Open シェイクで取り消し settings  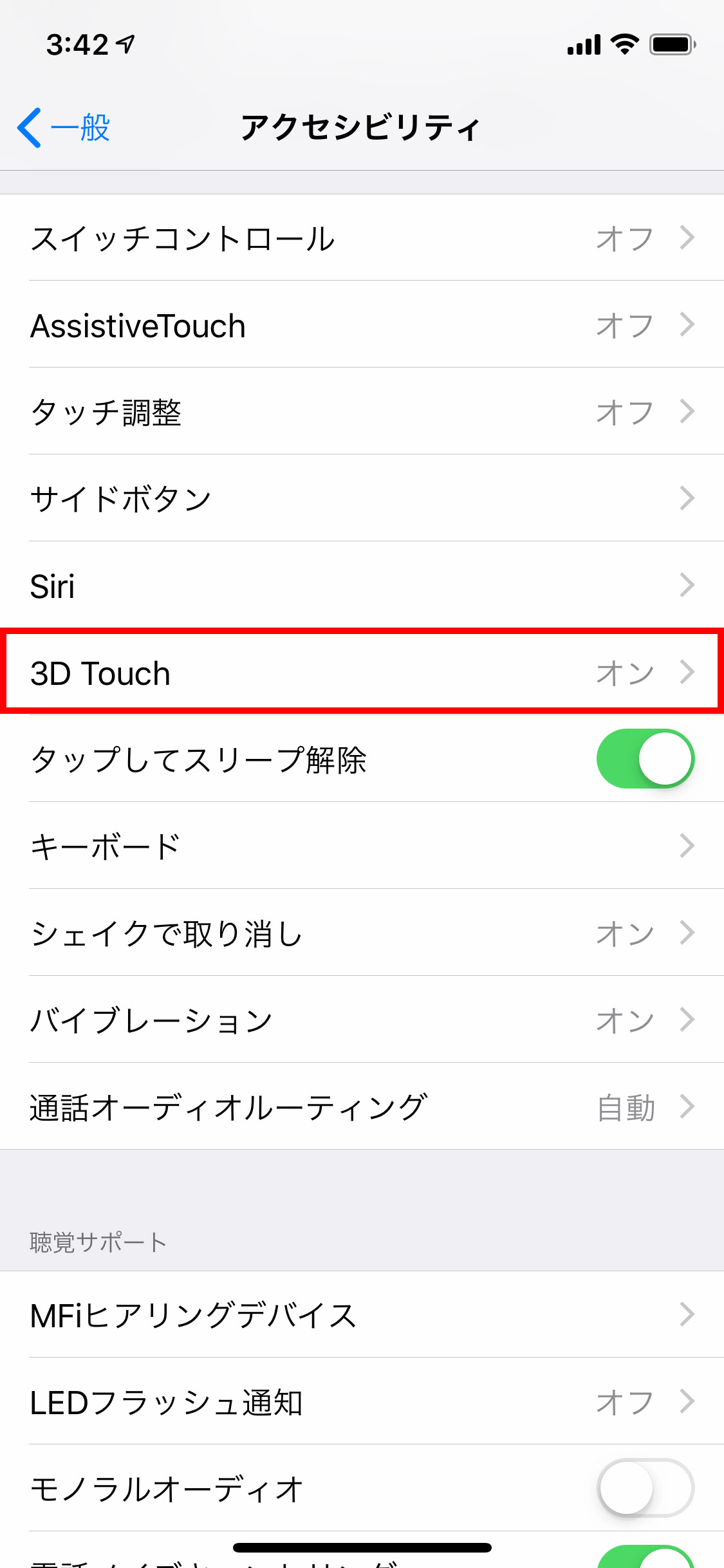(362, 933)
